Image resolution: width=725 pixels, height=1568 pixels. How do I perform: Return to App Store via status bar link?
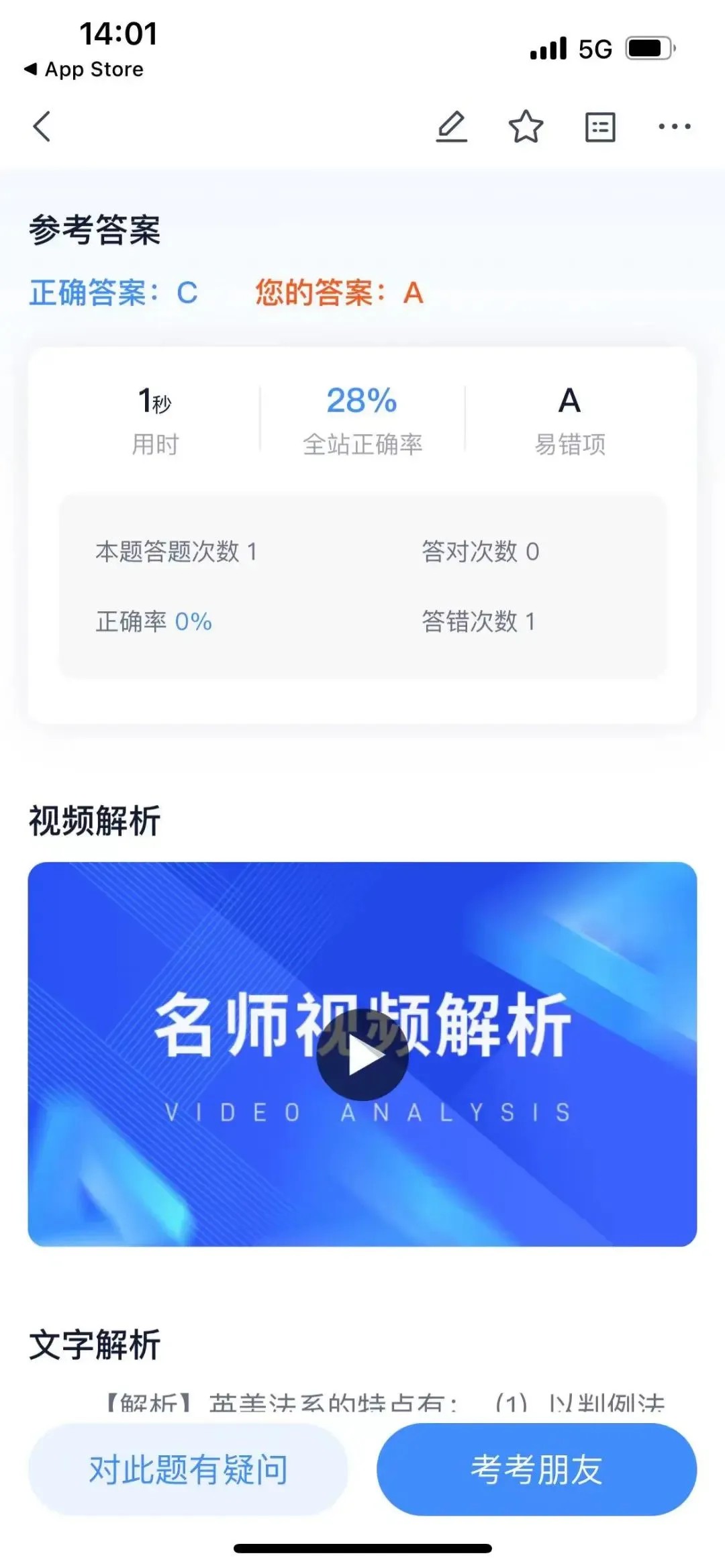[85, 69]
